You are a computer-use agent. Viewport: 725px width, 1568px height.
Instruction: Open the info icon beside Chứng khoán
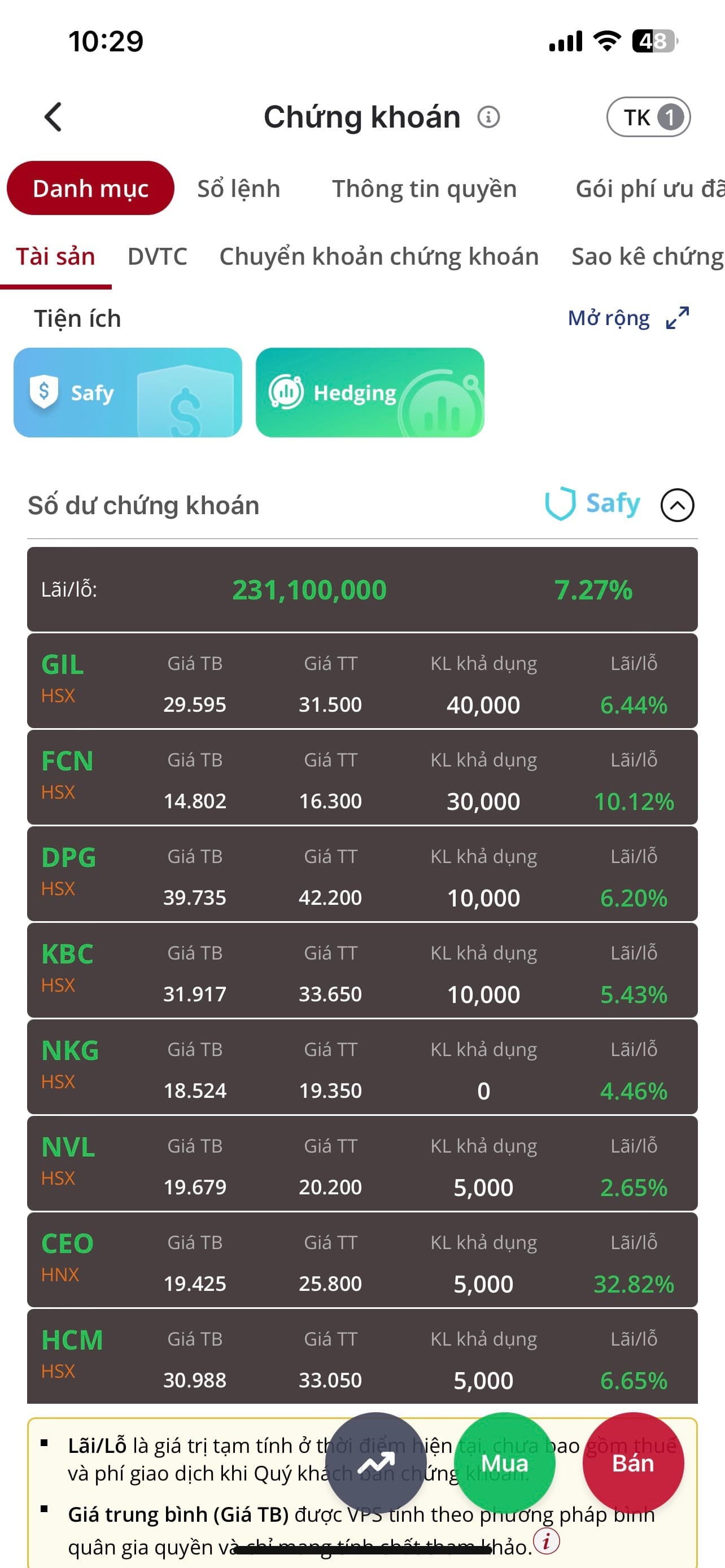tap(488, 117)
